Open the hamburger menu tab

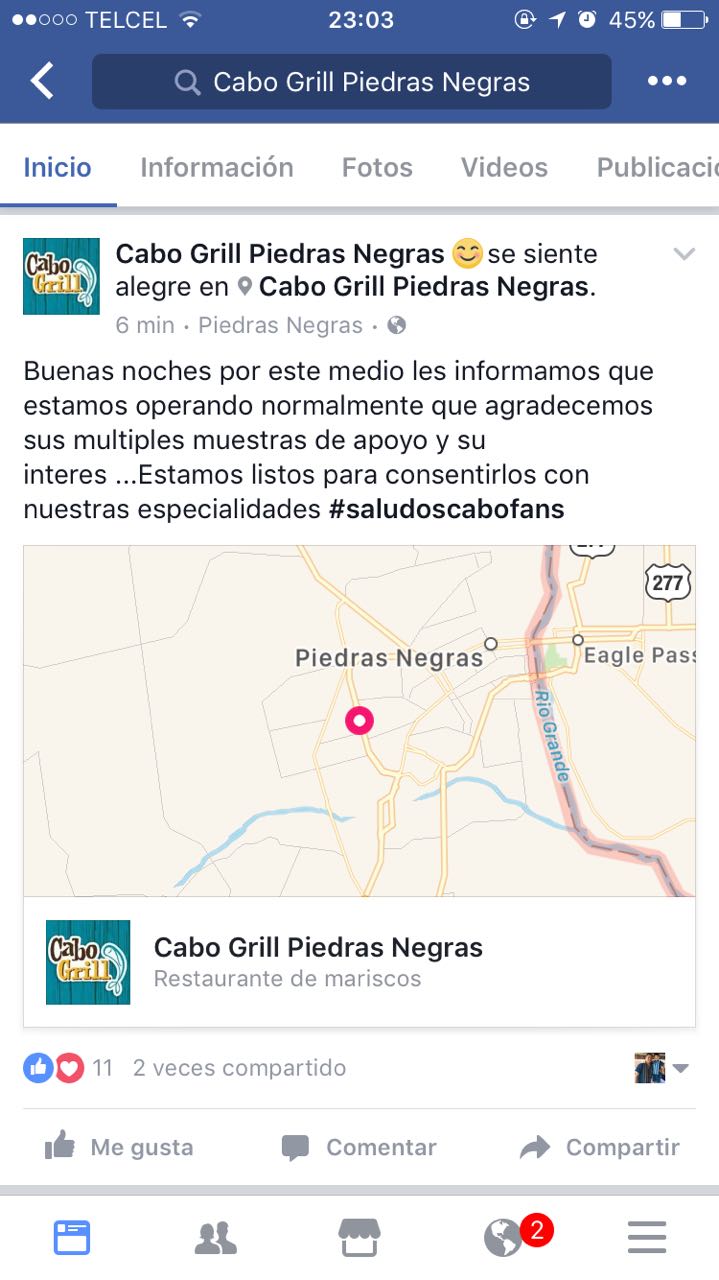(x=647, y=1238)
